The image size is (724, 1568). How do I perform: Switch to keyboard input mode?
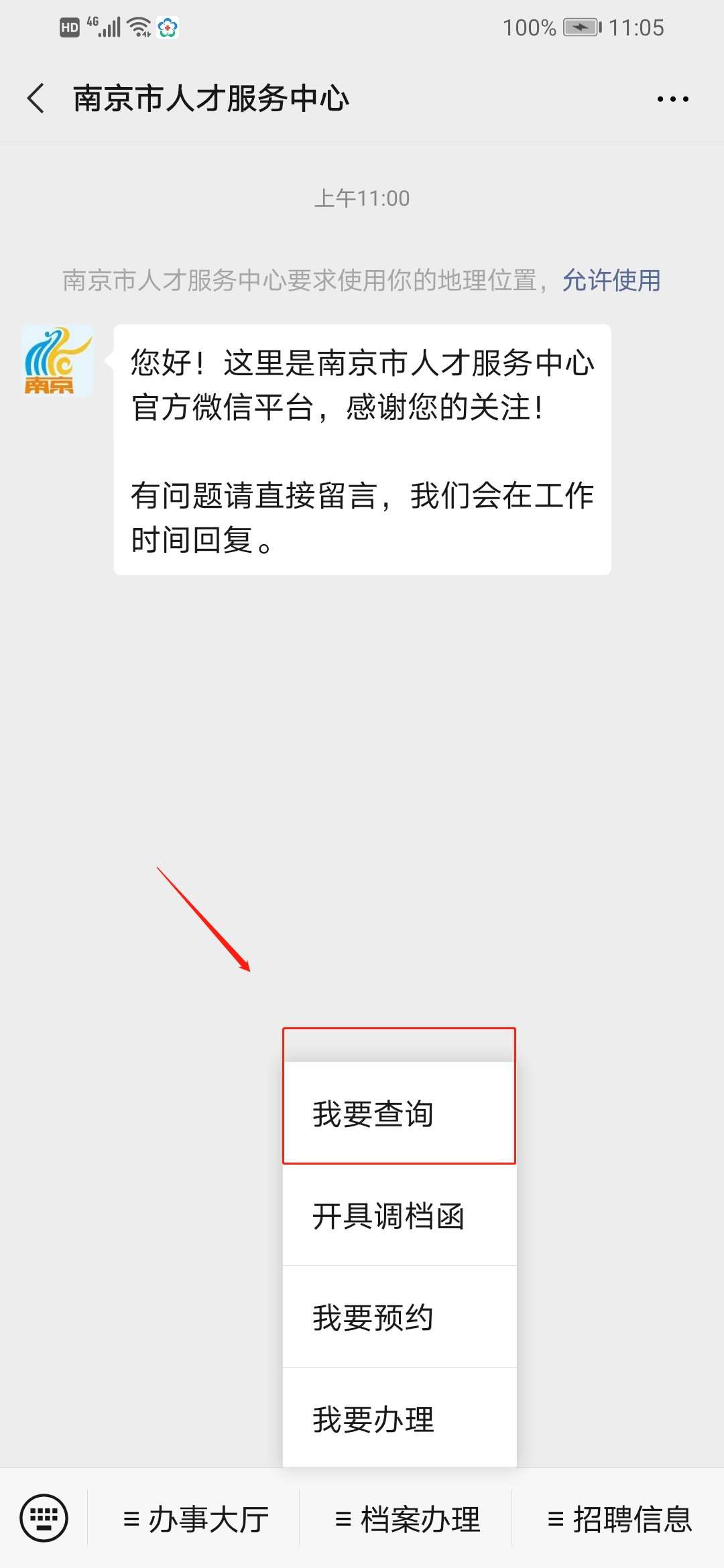[44, 1518]
